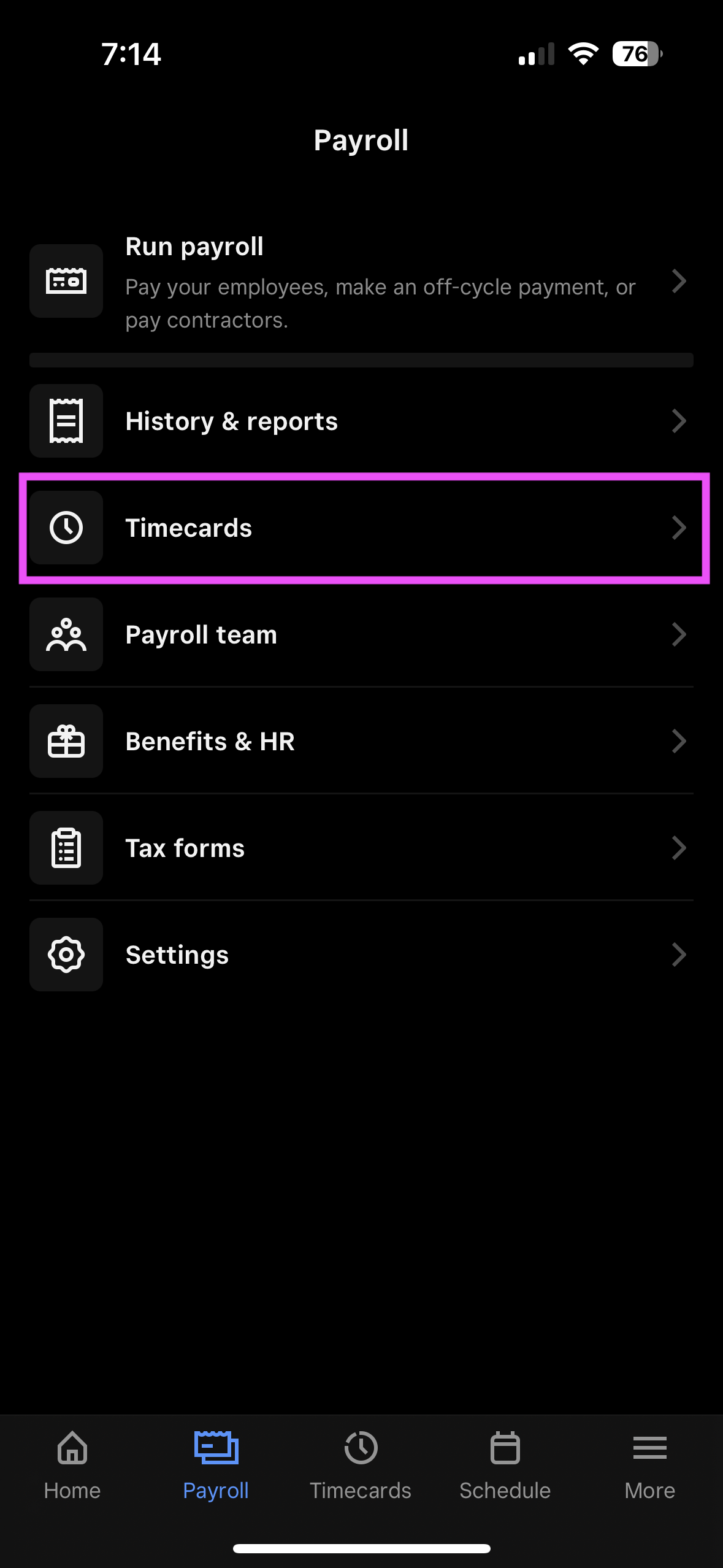Select the Run payroll receipt icon
The image size is (723, 1568).
tap(66, 281)
